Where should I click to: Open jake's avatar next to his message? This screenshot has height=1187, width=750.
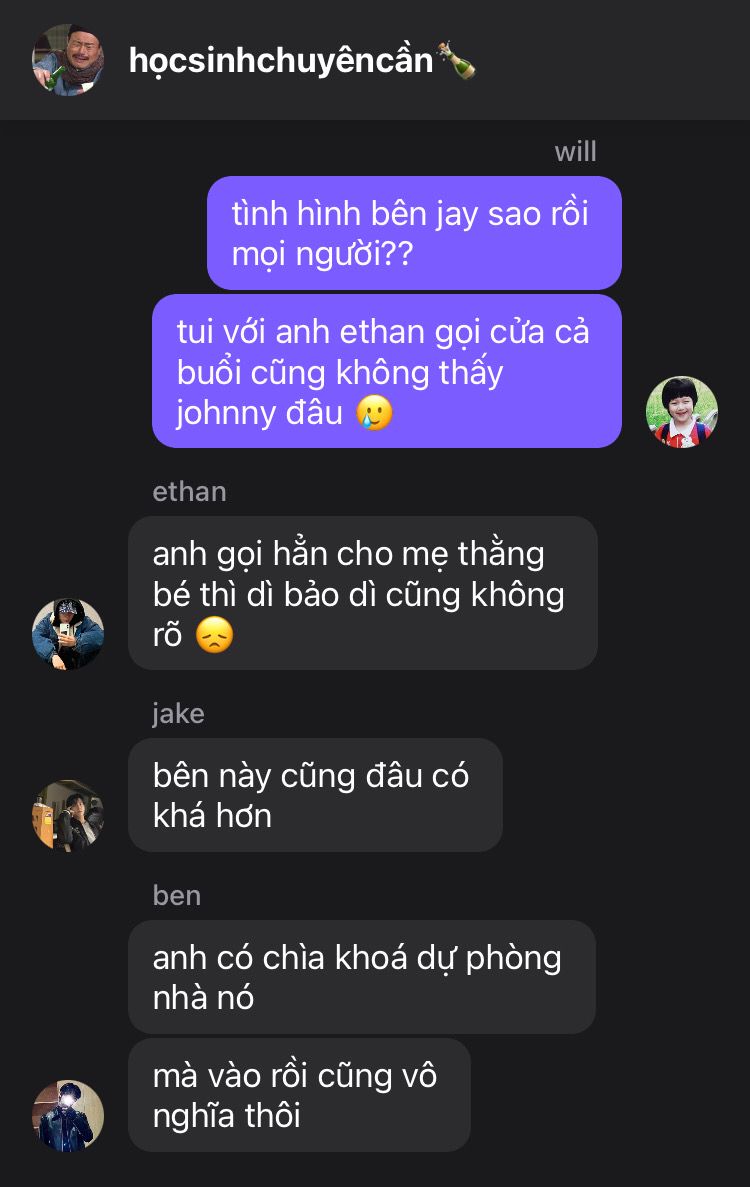pyautogui.click(x=68, y=815)
